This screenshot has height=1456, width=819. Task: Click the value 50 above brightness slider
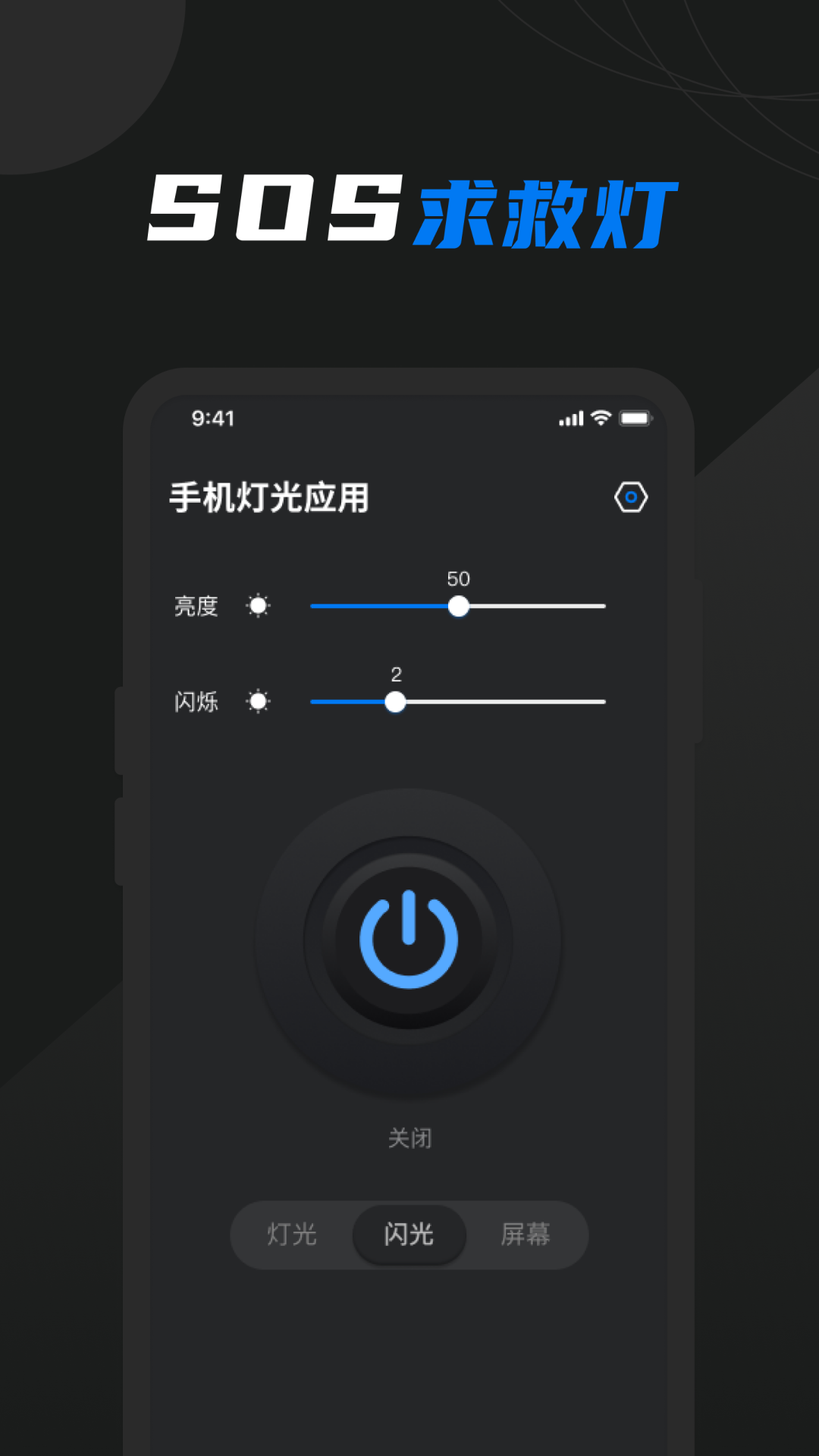tap(458, 579)
